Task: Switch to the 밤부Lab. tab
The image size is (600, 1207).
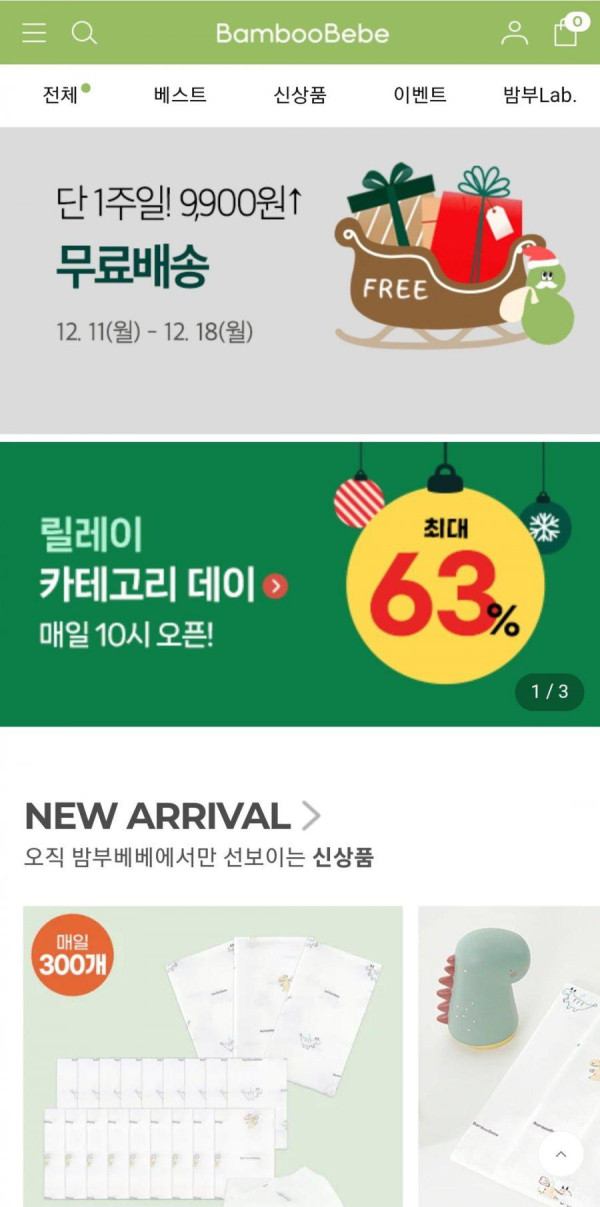Action: pyautogui.click(x=540, y=96)
